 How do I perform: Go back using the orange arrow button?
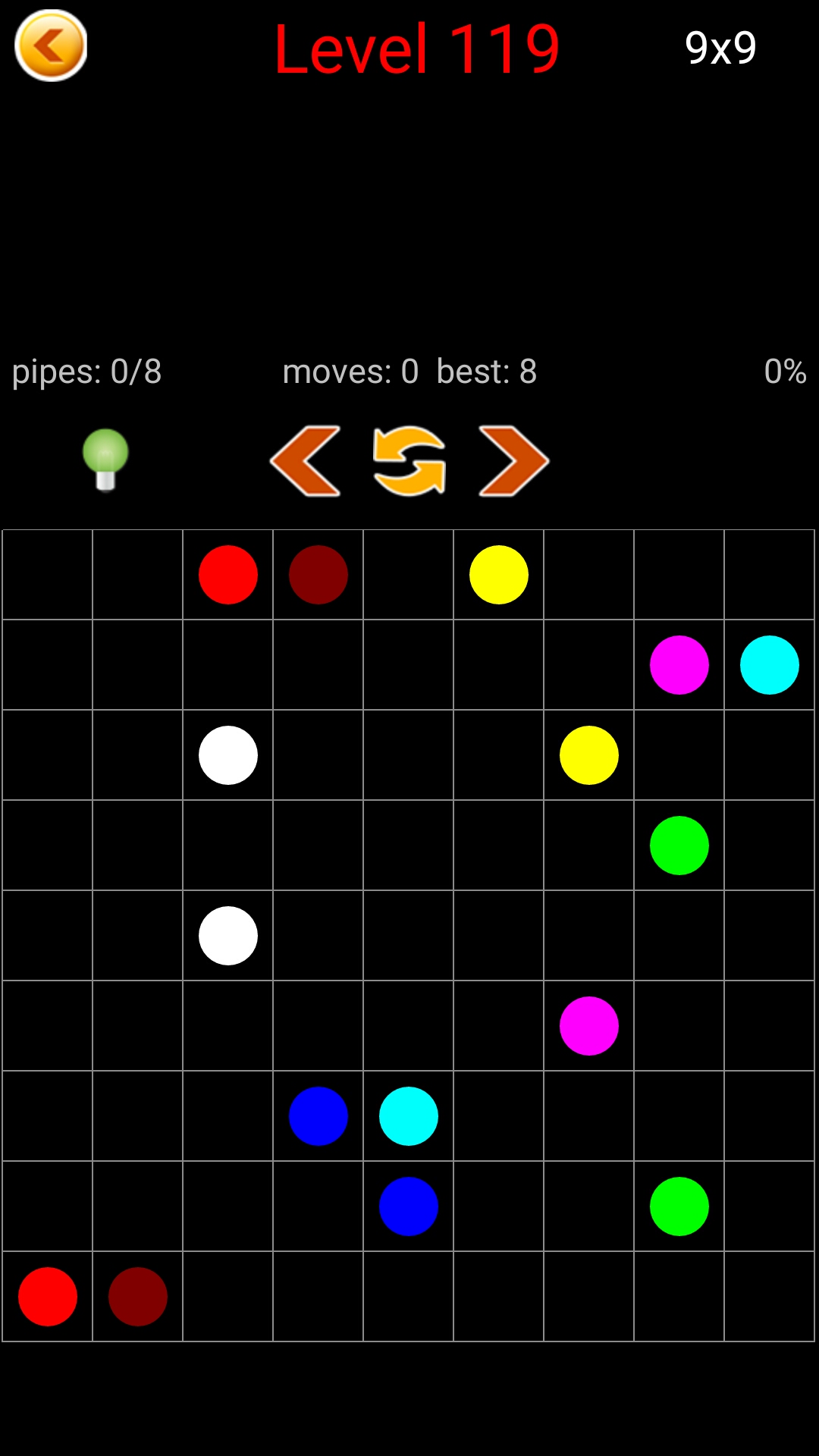[51, 45]
